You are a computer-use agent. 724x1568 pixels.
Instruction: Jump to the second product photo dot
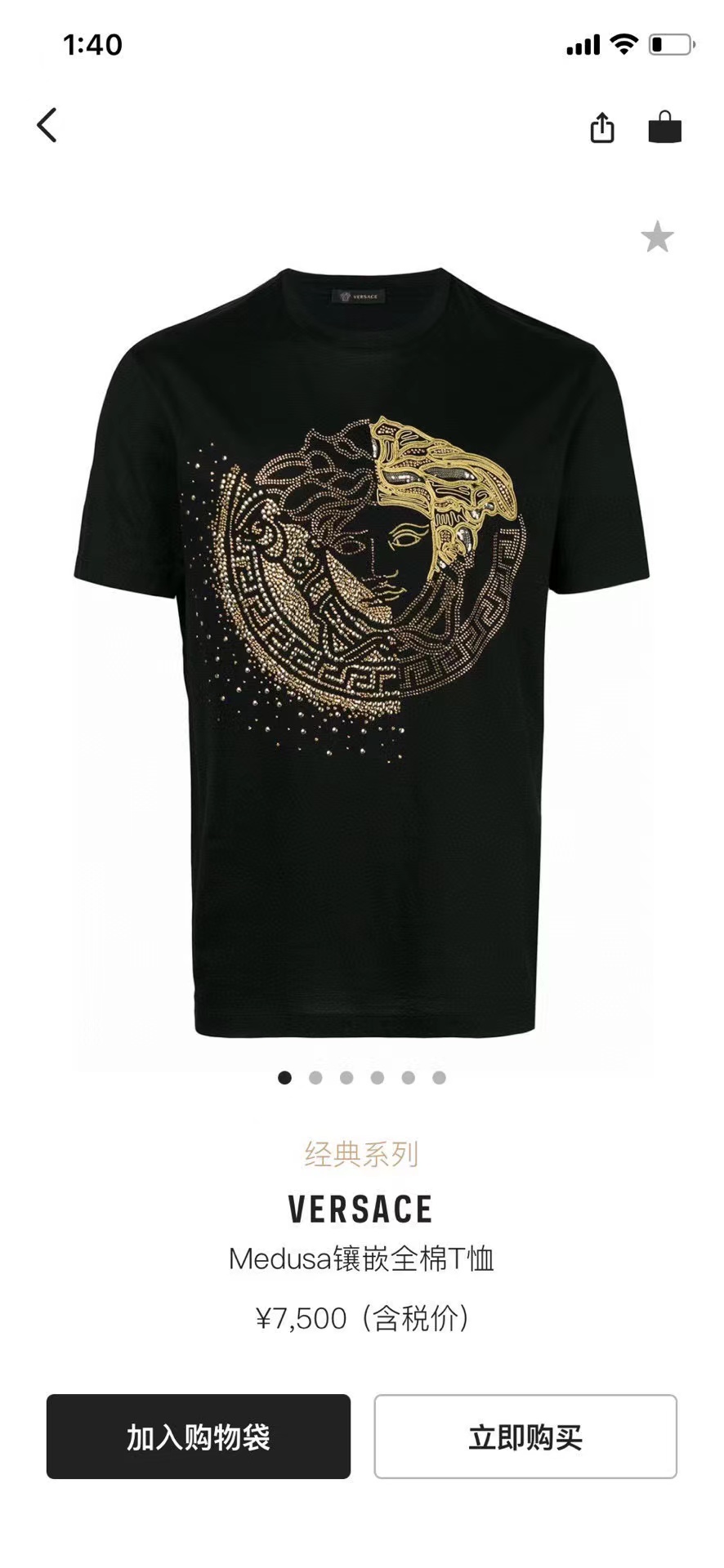[315, 1078]
